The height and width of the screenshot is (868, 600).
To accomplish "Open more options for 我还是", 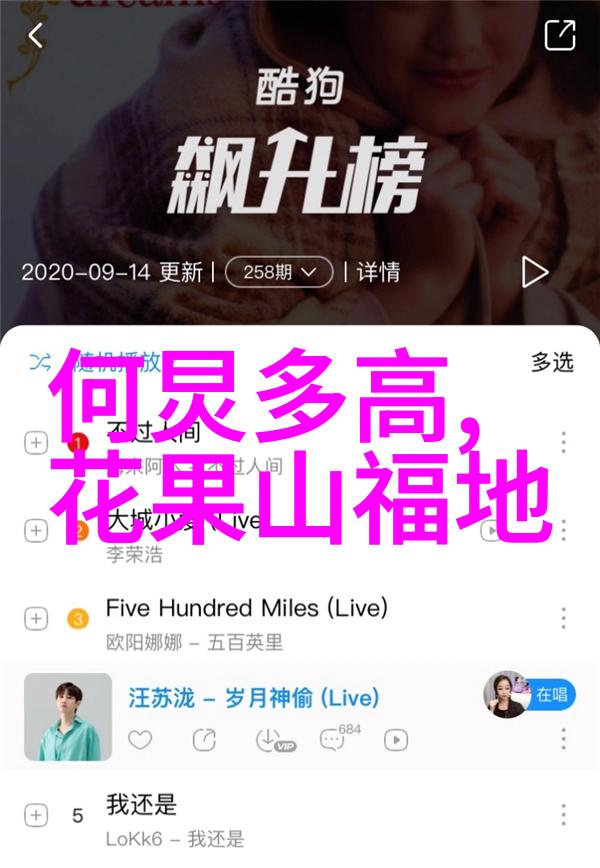I will tap(565, 816).
